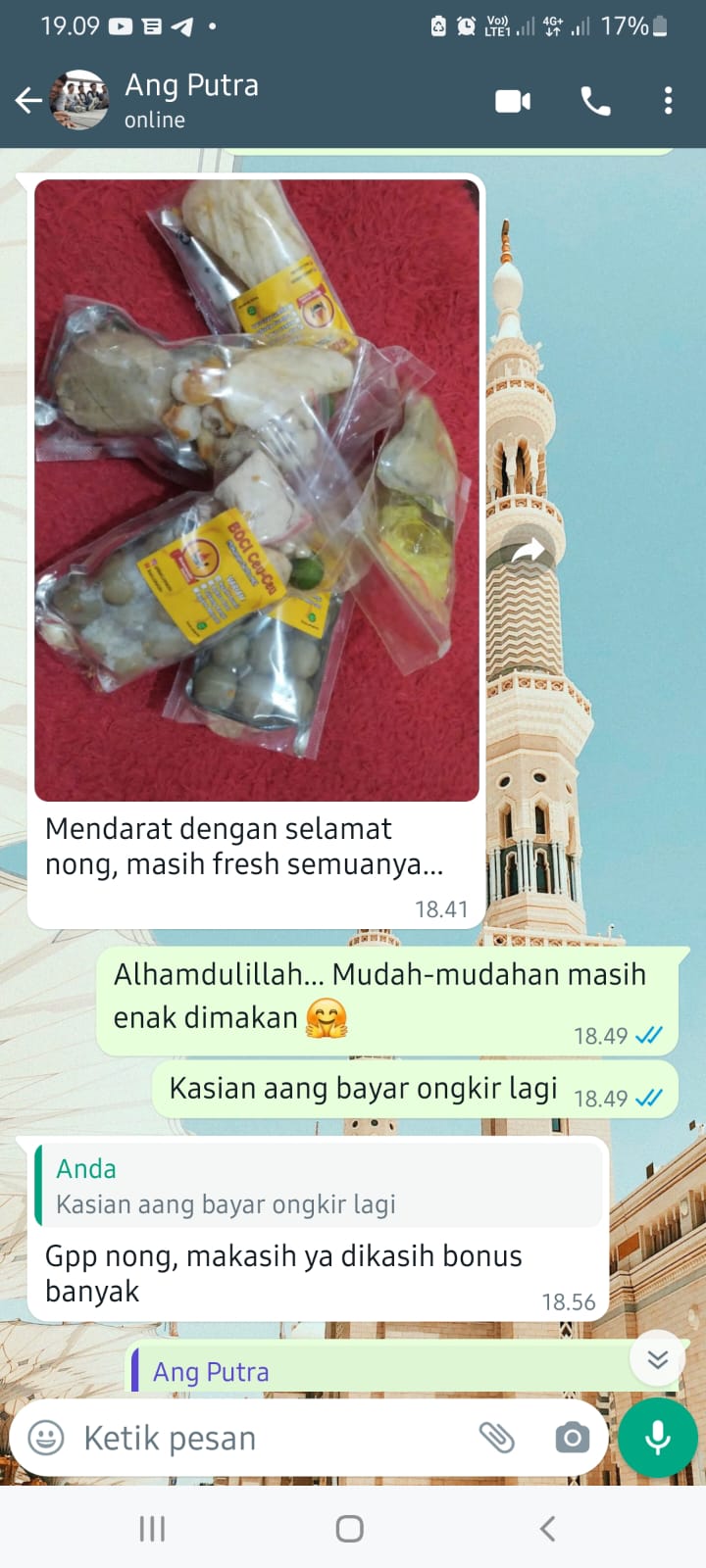
Task: Start a voice call with Ang Putra
Action: [595, 101]
